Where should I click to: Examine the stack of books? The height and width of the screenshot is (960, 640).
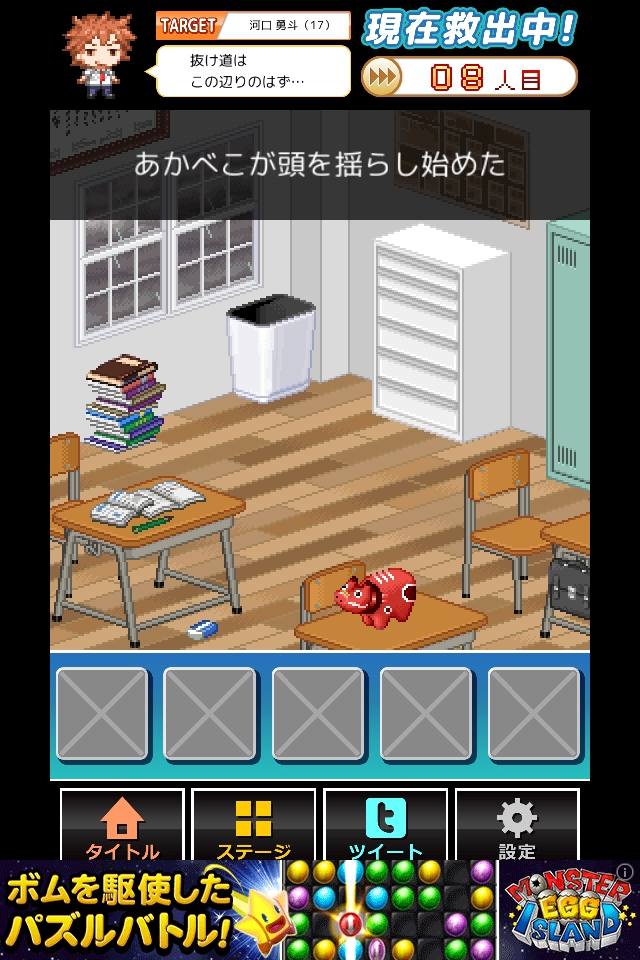[x=123, y=402]
